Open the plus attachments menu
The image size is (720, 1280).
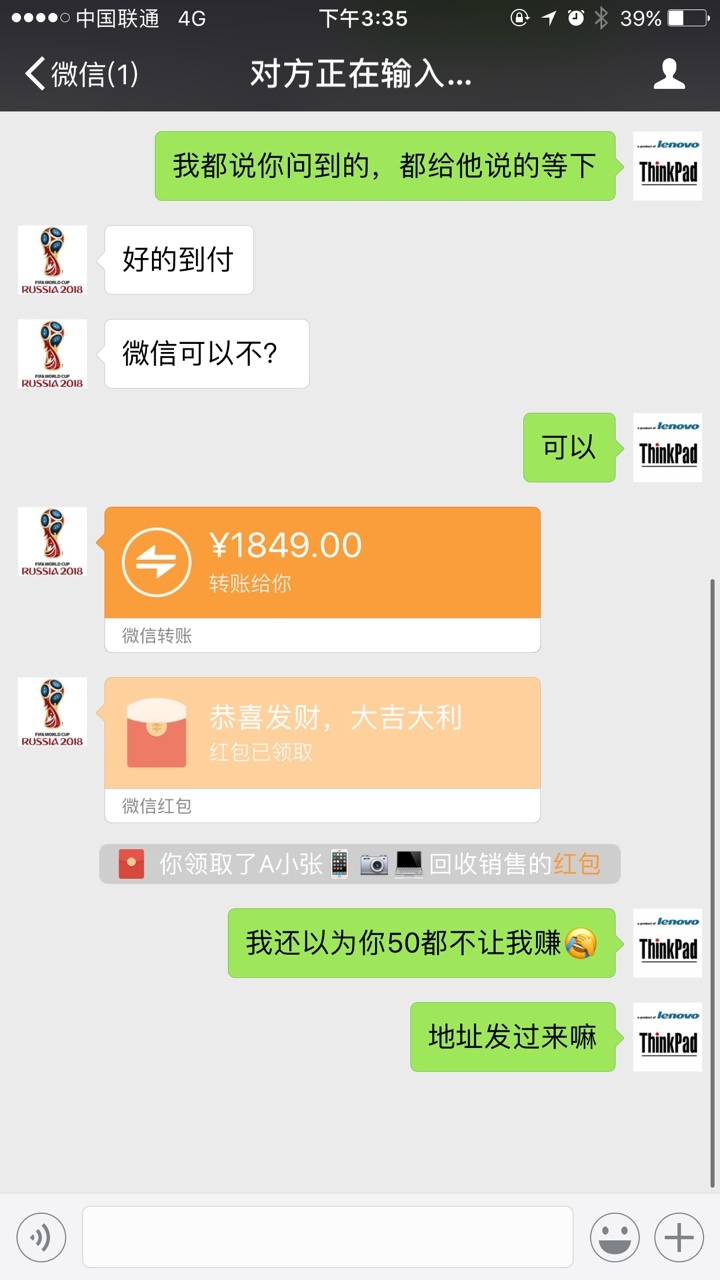click(x=679, y=1238)
